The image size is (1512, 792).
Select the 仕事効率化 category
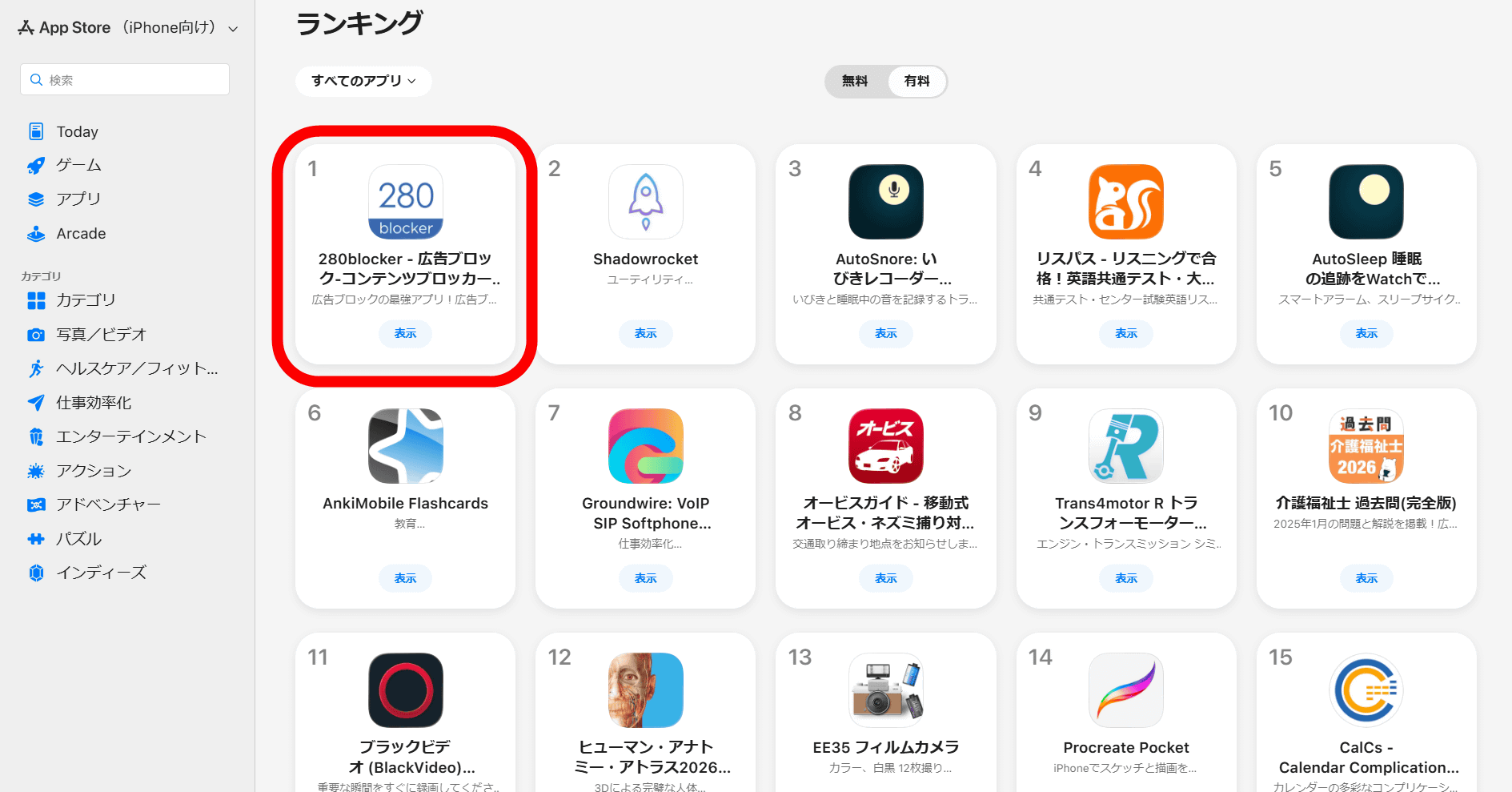(94, 403)
